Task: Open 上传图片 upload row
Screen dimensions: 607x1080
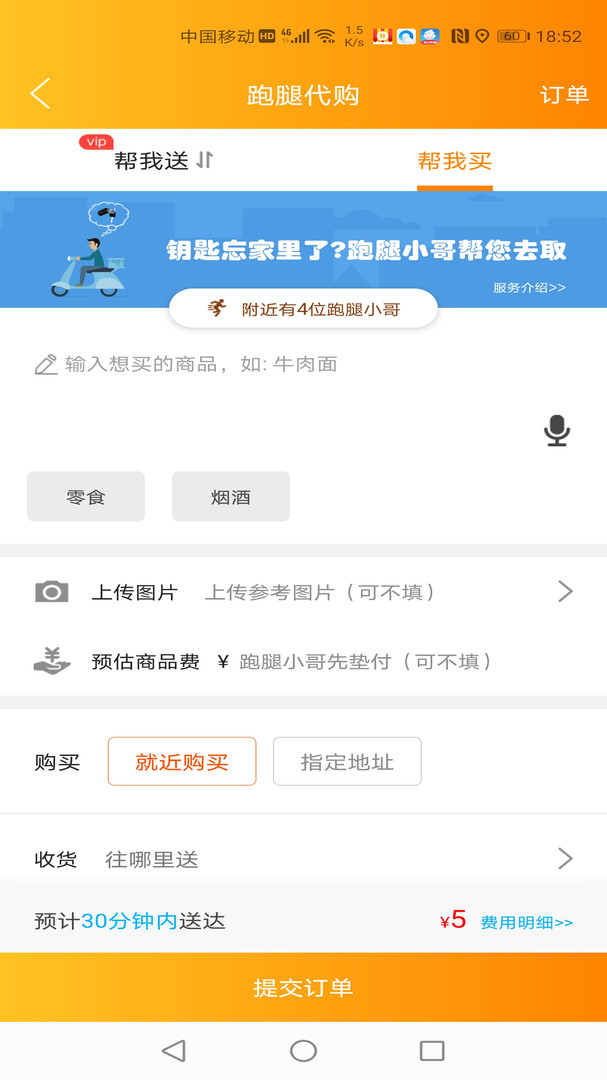Action: click(x=303, y=592)
